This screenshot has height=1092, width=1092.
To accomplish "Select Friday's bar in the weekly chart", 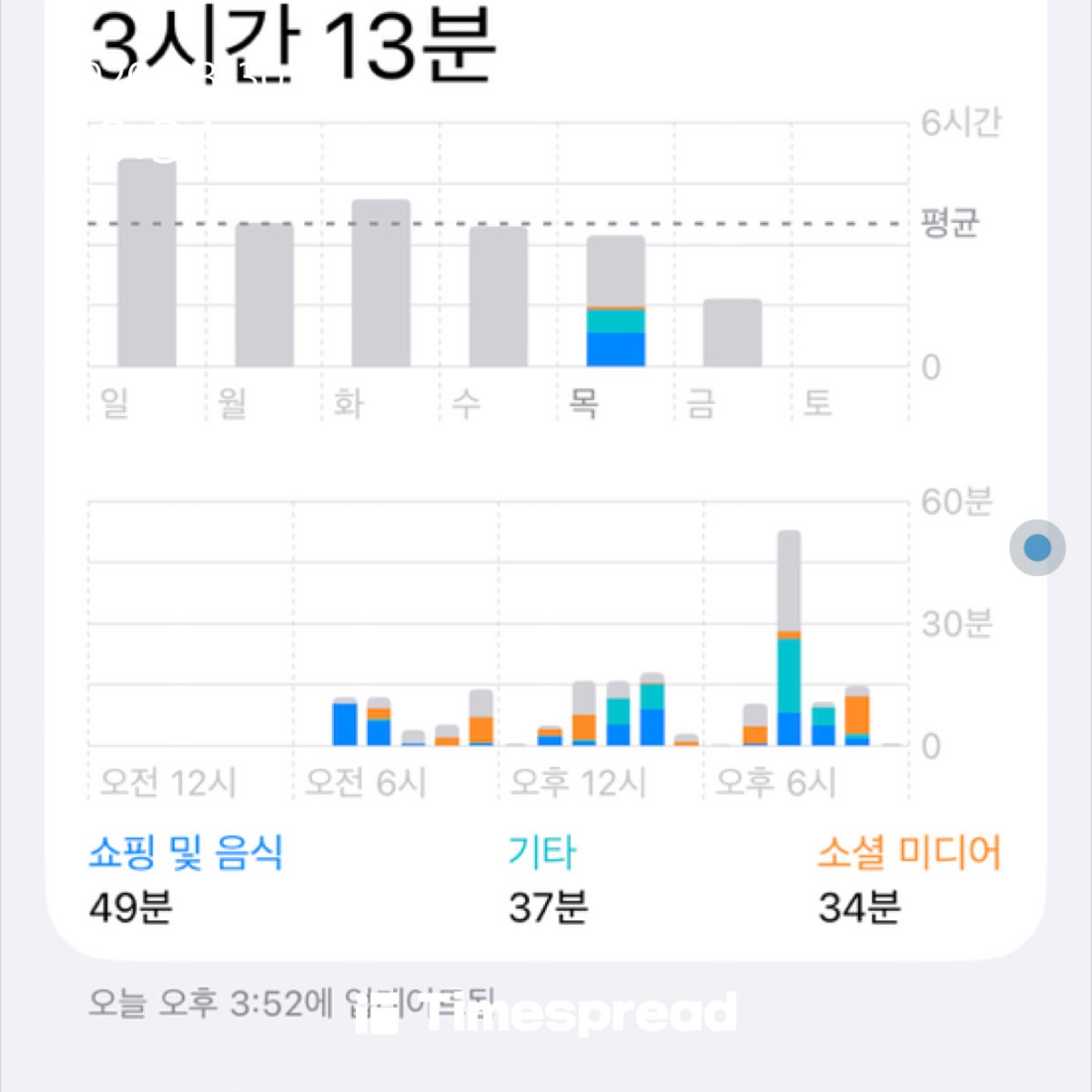I will pos(732,333).
